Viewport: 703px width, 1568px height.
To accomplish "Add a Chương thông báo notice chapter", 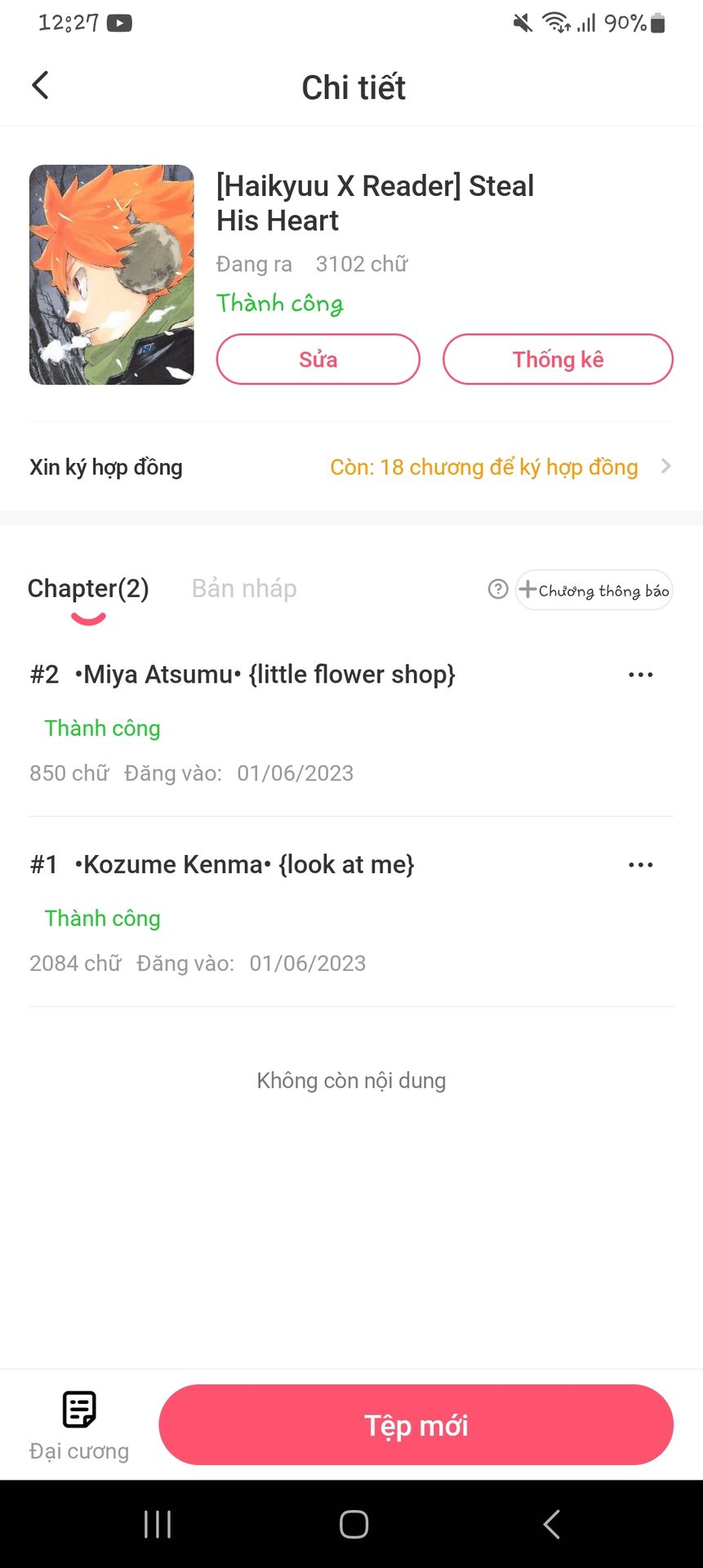I will [594, 590].
